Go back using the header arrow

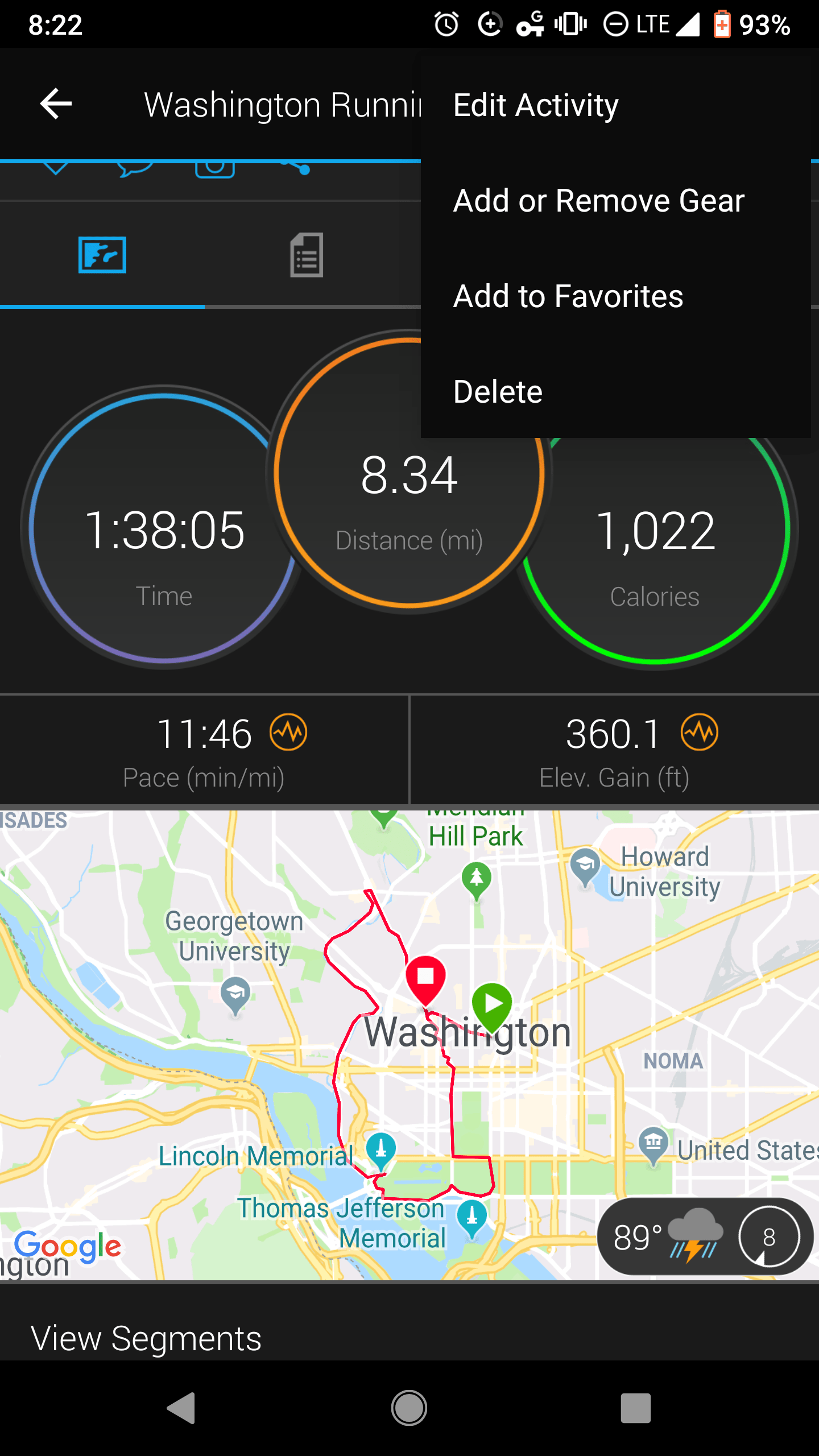tap(56, 104)
